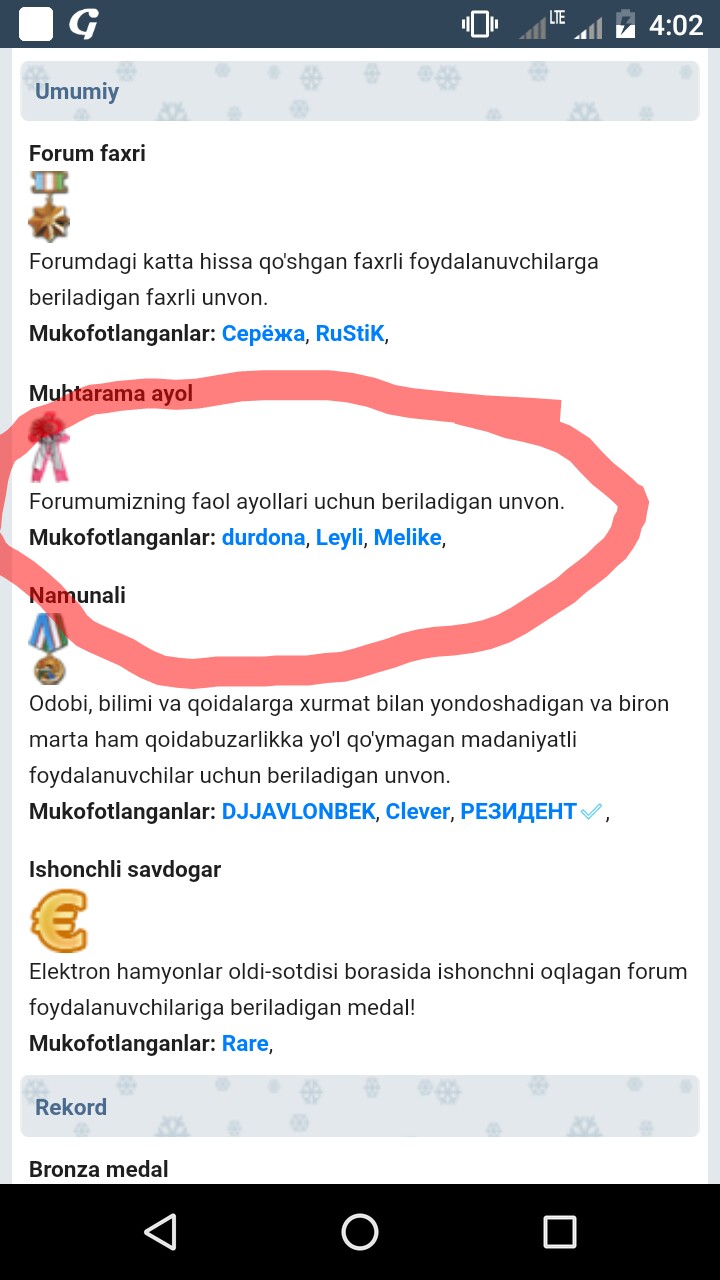This screenshot has height=1280, width=720.
Task: View Rare's user profile
Action: coord(245,1043)
